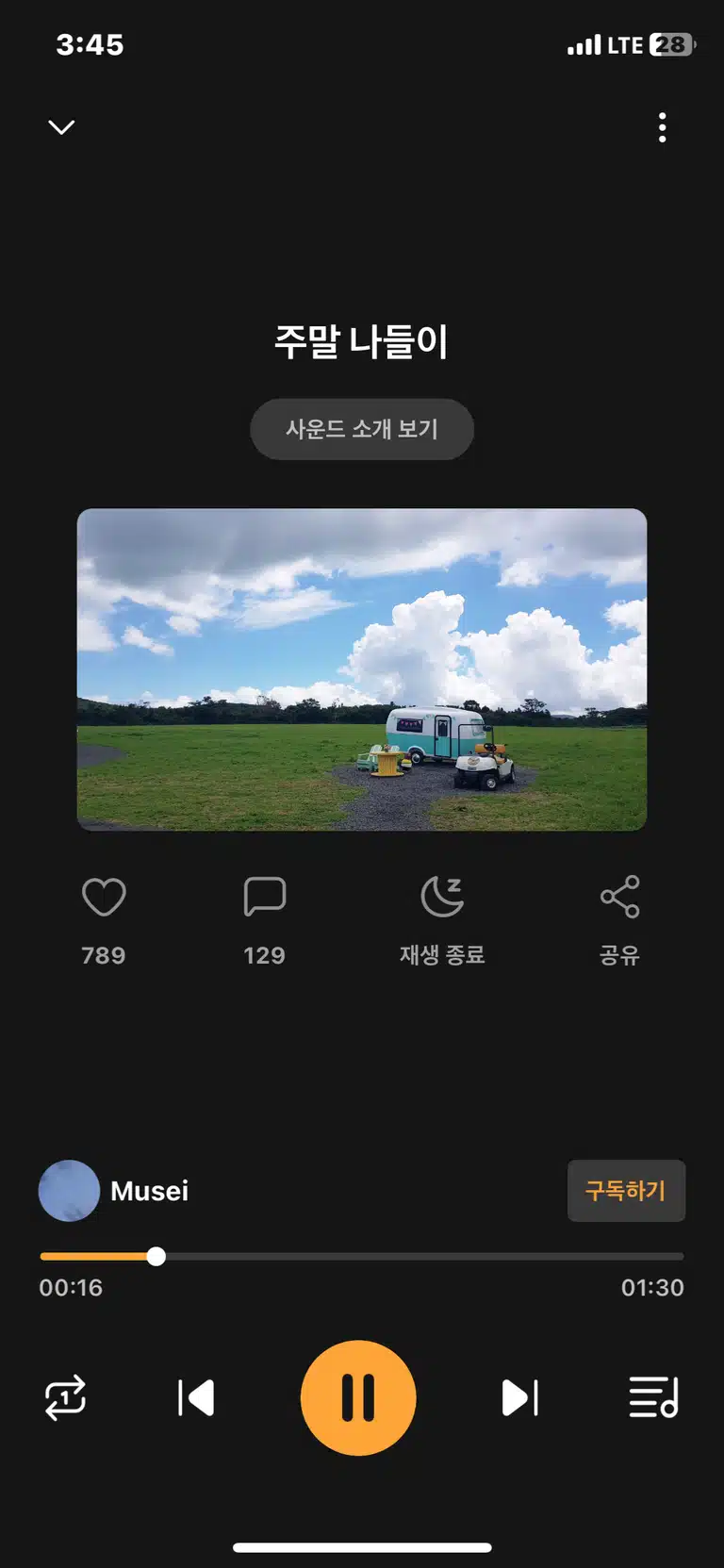724x1568 pixels.
Task: Open Musei's profile
Action: [114, 1191]
